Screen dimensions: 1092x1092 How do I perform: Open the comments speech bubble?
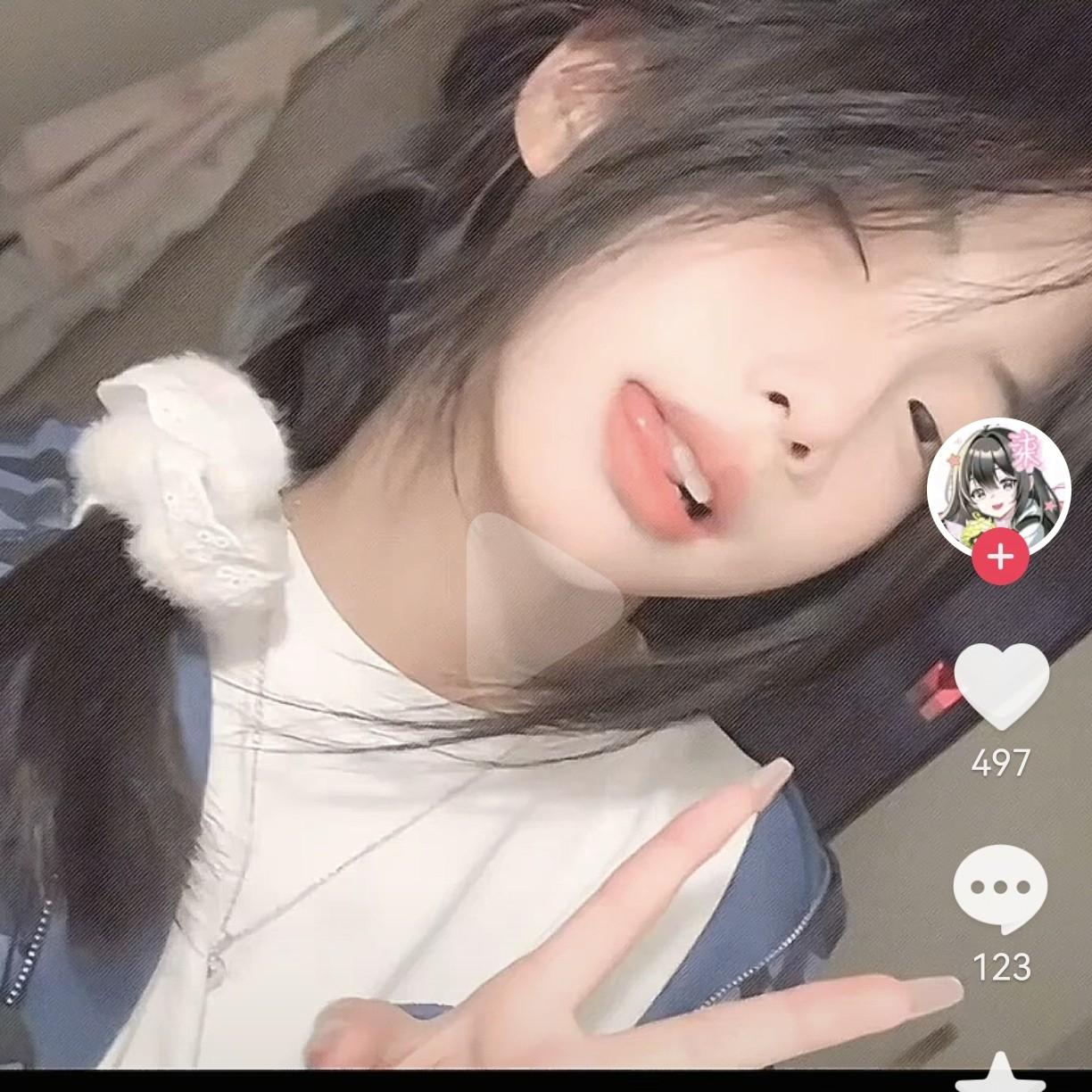[x=1000, y=889]
